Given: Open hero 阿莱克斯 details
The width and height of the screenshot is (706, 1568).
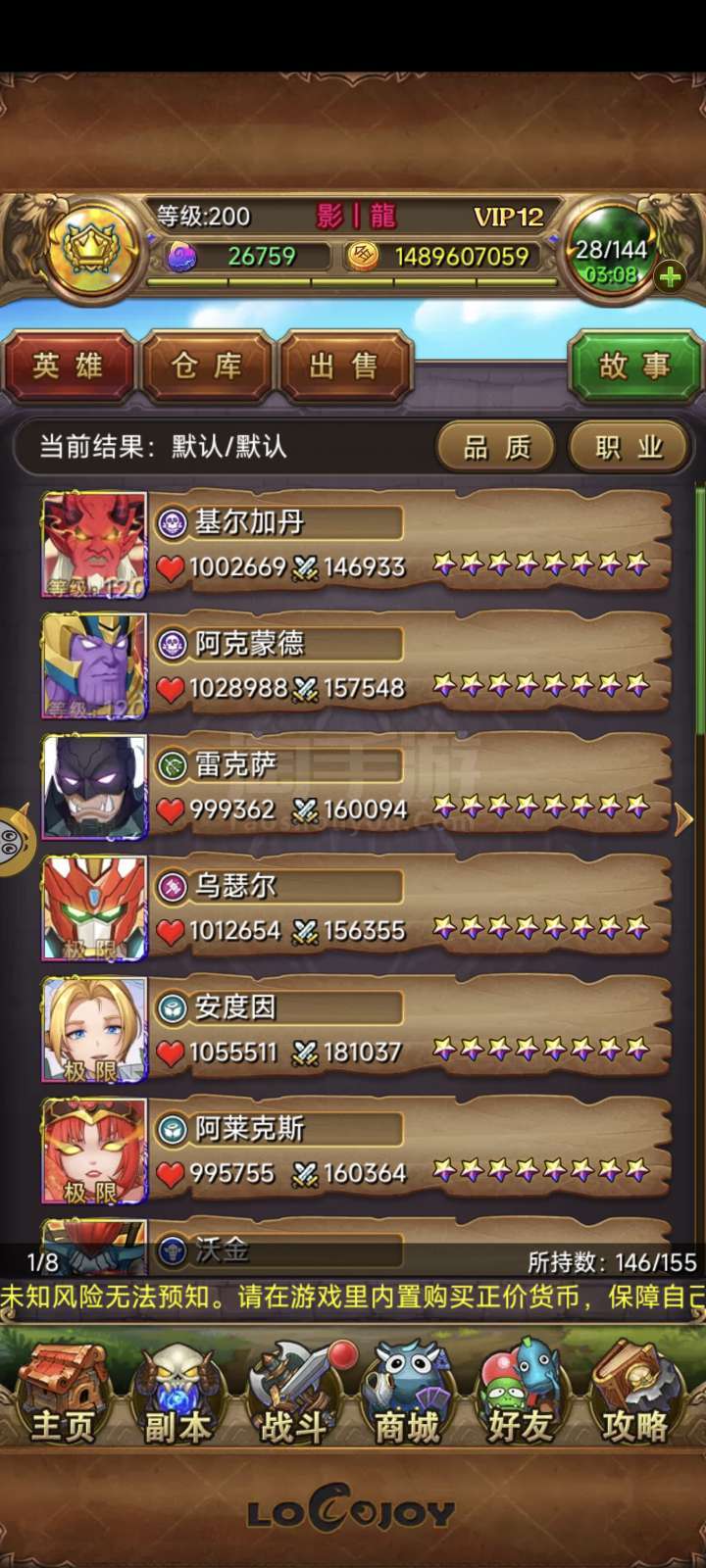Looking at the screenshot, I should (x=357, y=1152).
